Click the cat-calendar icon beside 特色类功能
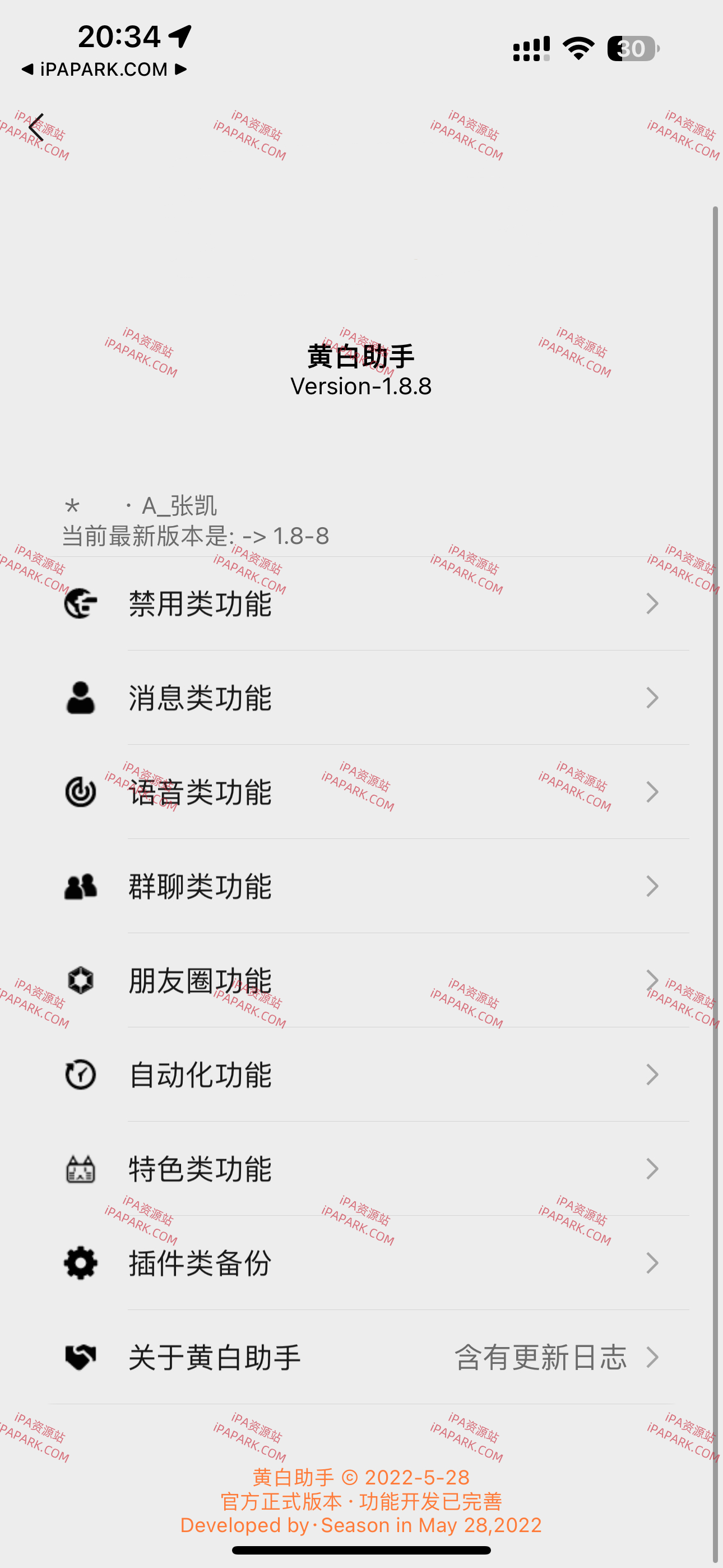 pyautogui.click(x=80, y=1168)
